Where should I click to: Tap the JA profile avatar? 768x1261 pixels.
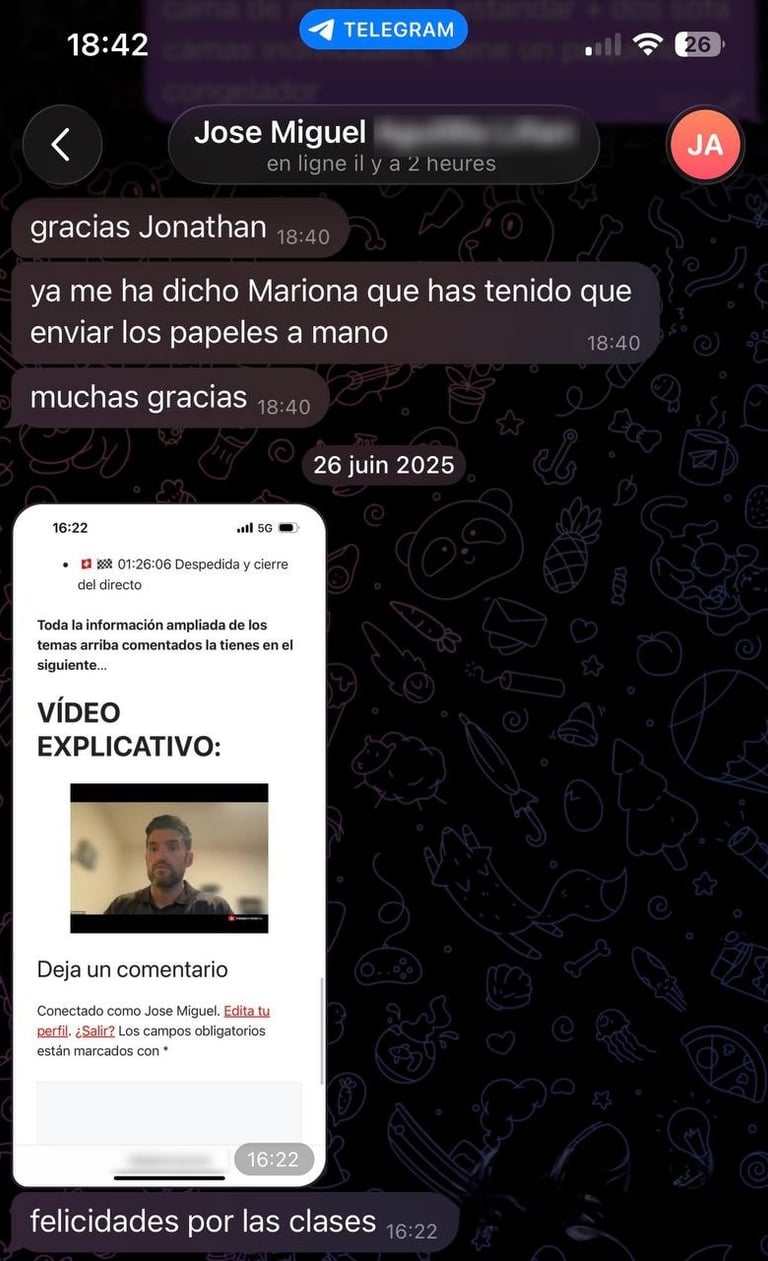click(x=704, y=145)
